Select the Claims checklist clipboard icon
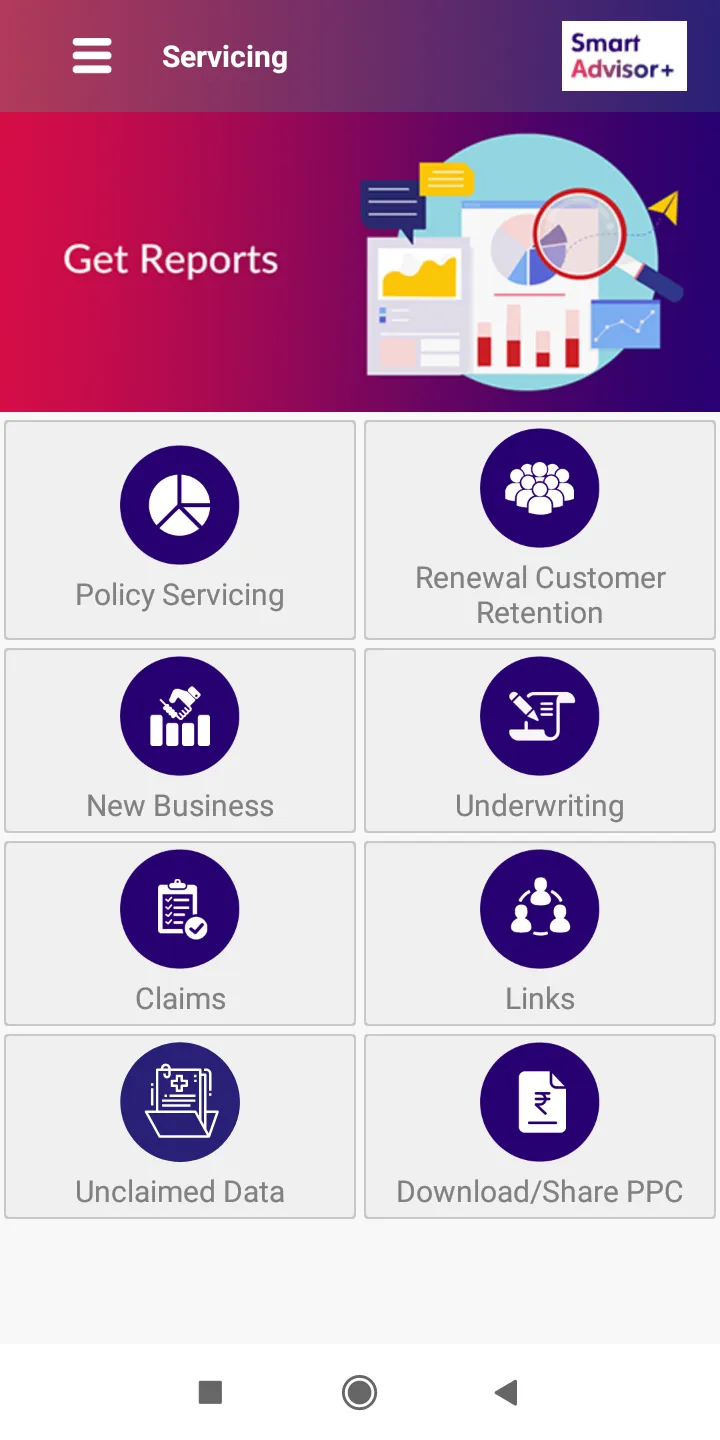Screen dimensions: 720x1440 tap(180, 908)
